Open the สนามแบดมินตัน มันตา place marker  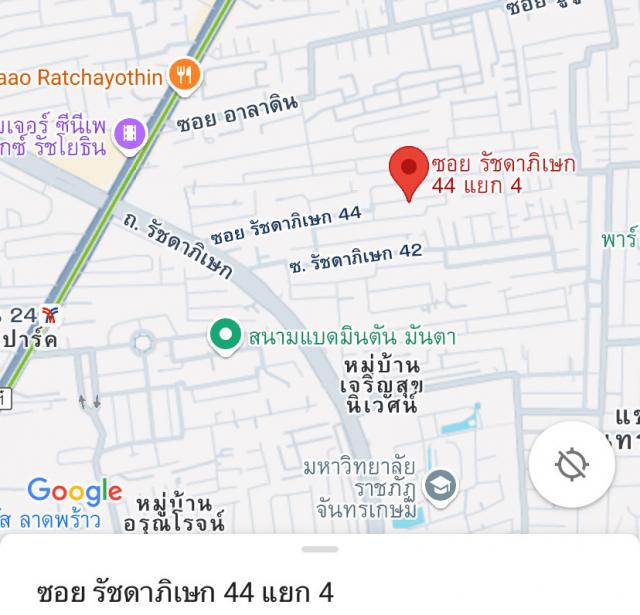click(225, 335)
